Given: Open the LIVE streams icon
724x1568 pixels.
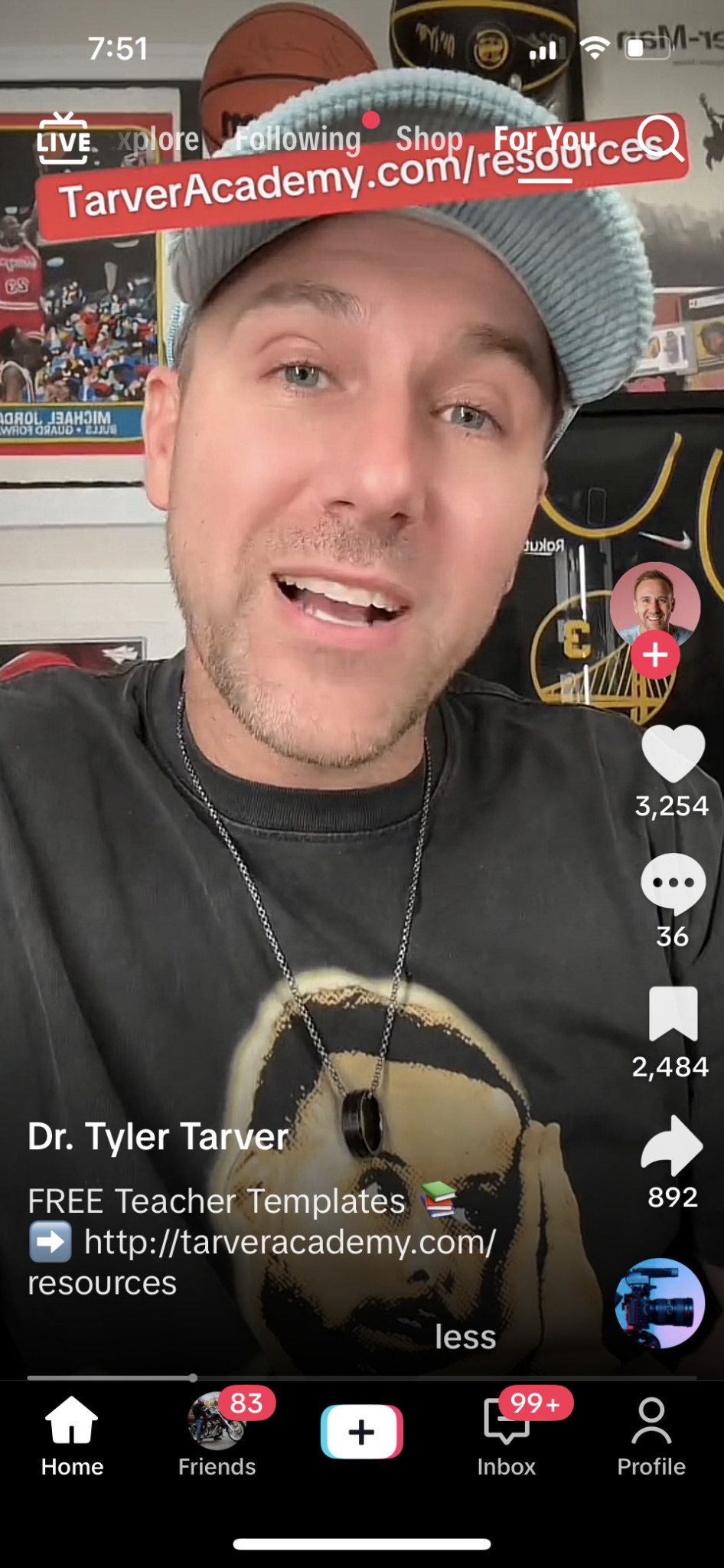Looking at the screenshot, I should [64, 139].
